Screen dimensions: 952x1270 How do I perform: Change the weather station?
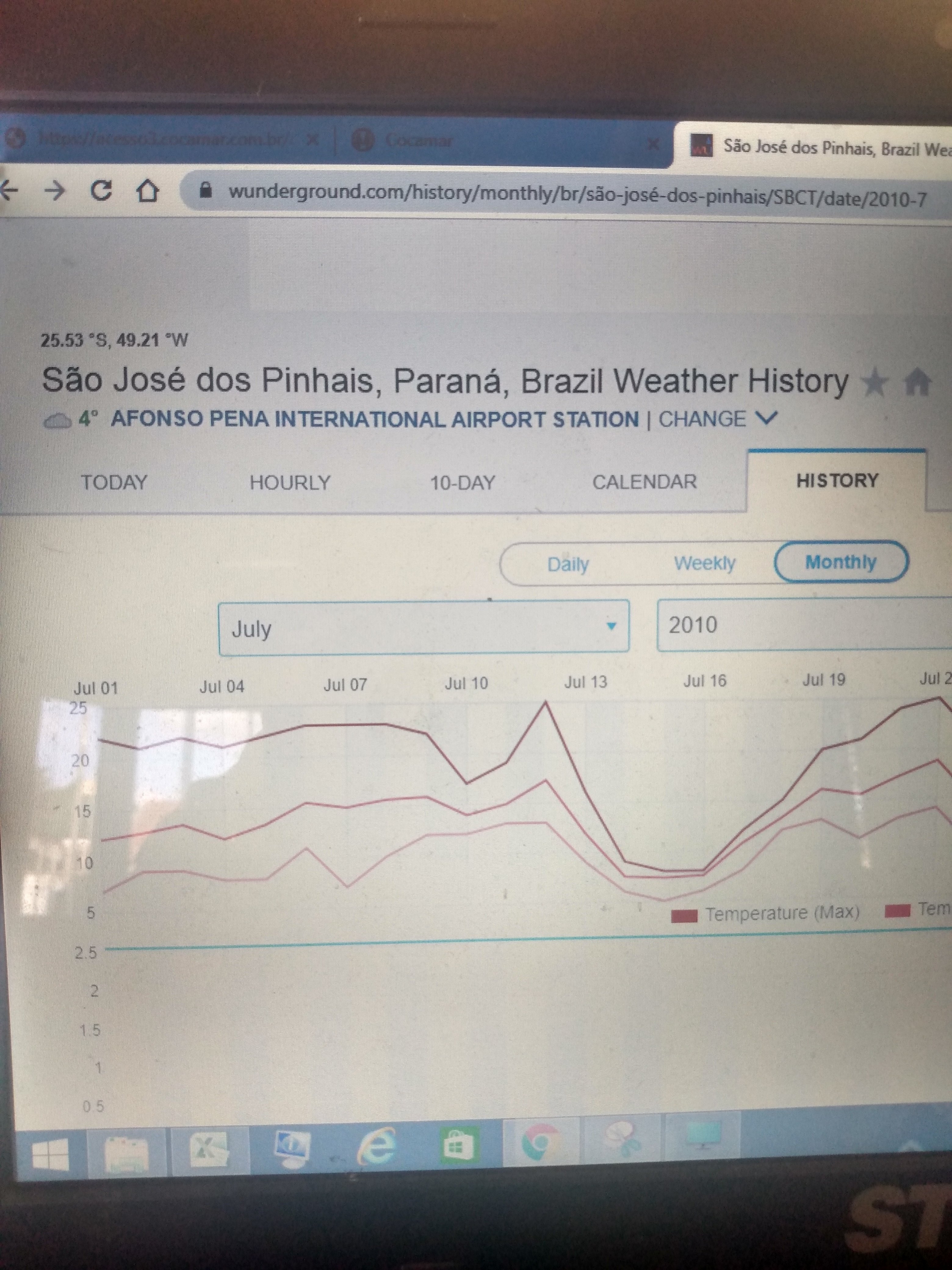pos(717,419)
